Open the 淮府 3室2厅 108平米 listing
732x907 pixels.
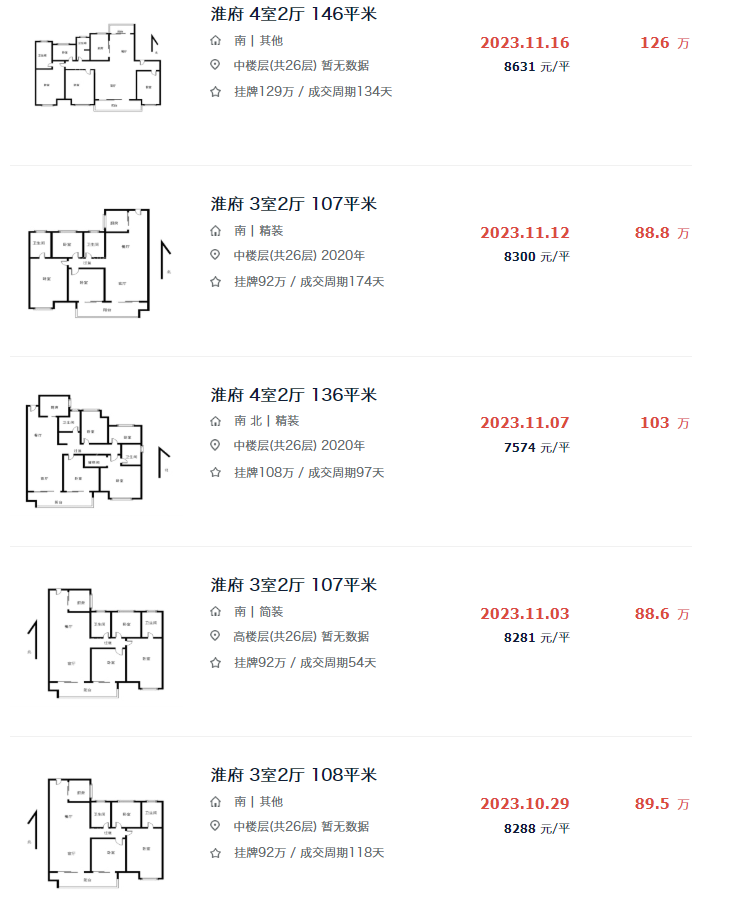click(x=294, y=775)
